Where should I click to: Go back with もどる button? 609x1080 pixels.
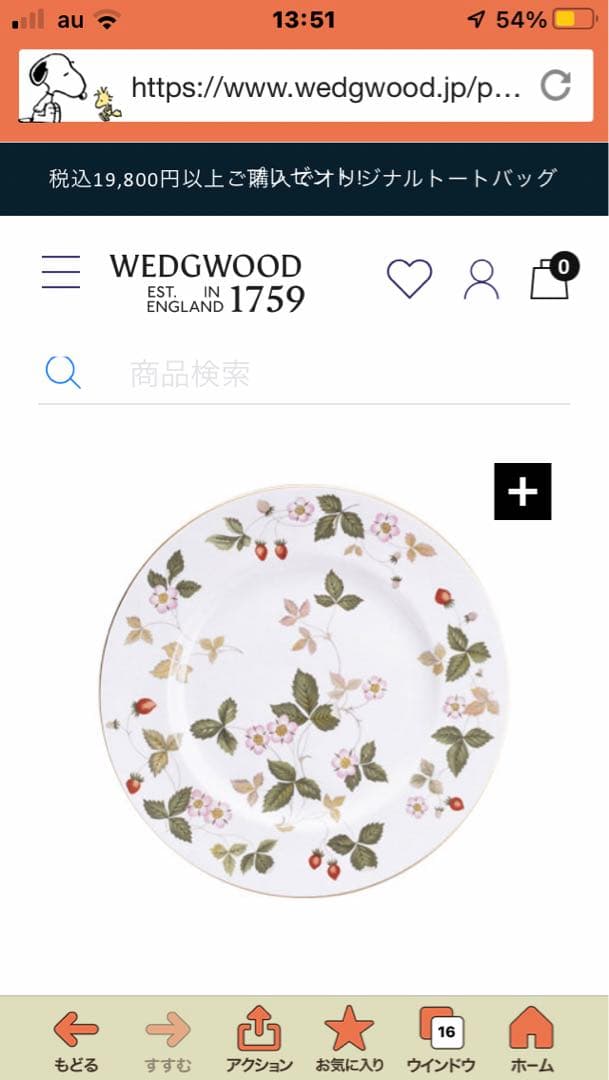click(76, 1038)
